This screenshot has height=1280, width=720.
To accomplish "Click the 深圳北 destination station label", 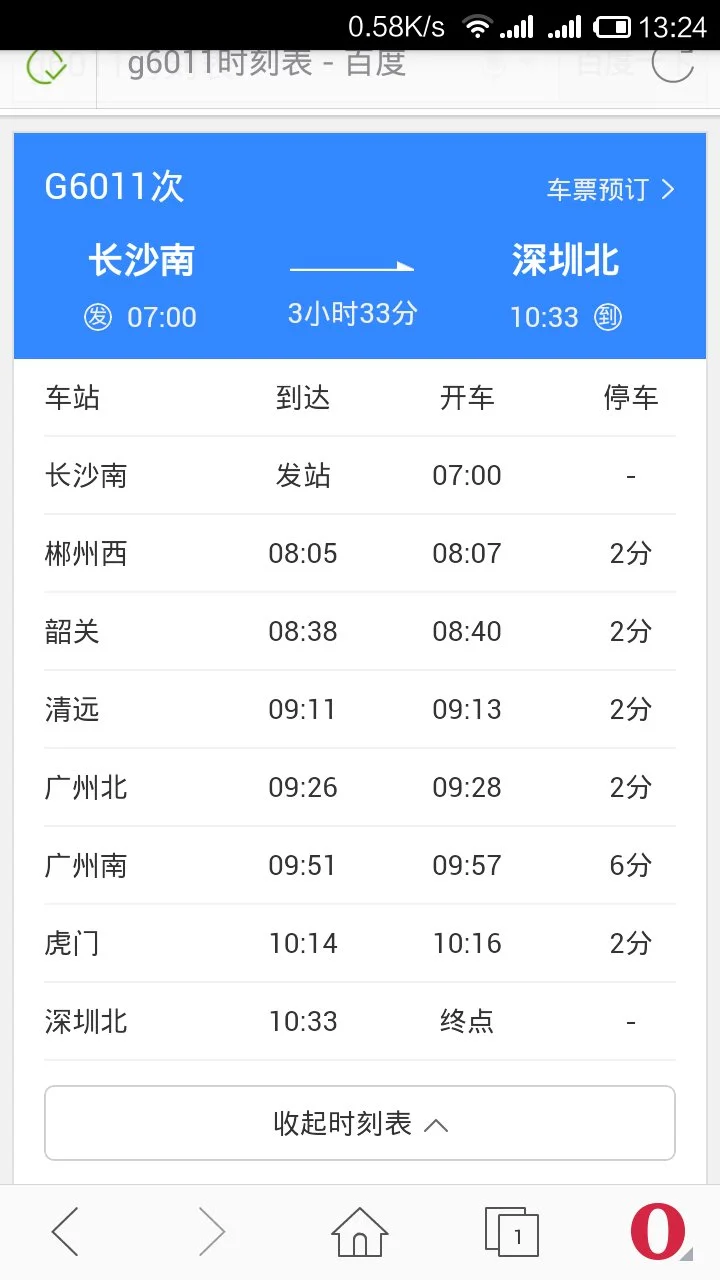I will coord(565,259).
